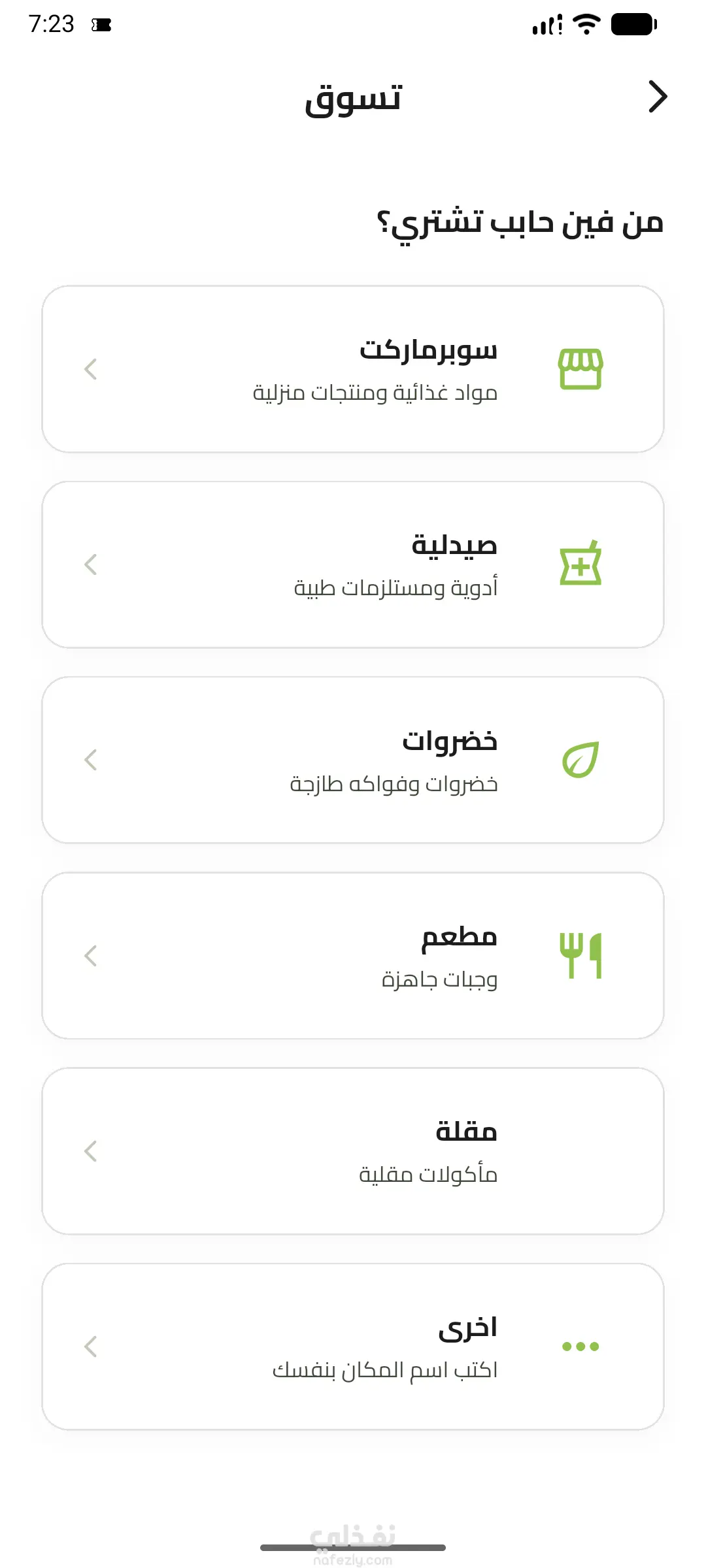
Task: Choose the خضروات vegetables card
Action: [x=353, y=760]
